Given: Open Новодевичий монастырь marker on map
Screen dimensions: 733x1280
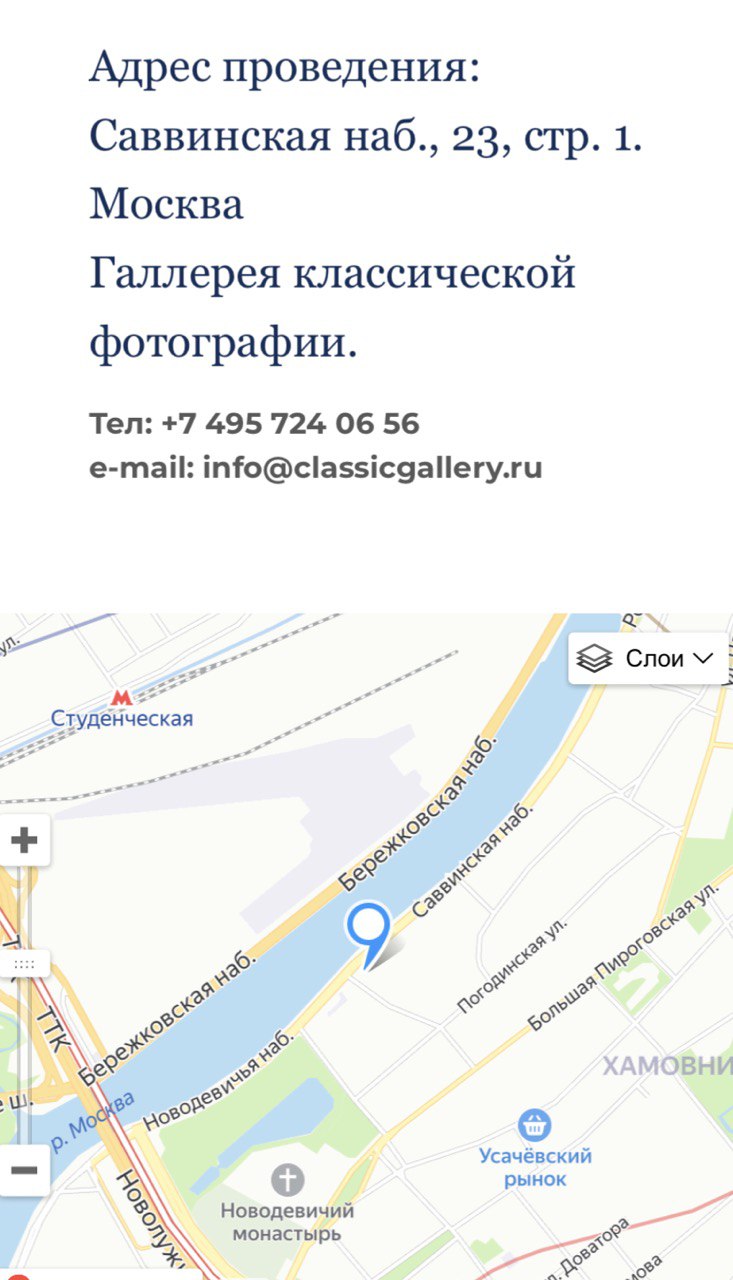Looking at the screenshot, I should pyautogui.click(x=287, y=1180).
